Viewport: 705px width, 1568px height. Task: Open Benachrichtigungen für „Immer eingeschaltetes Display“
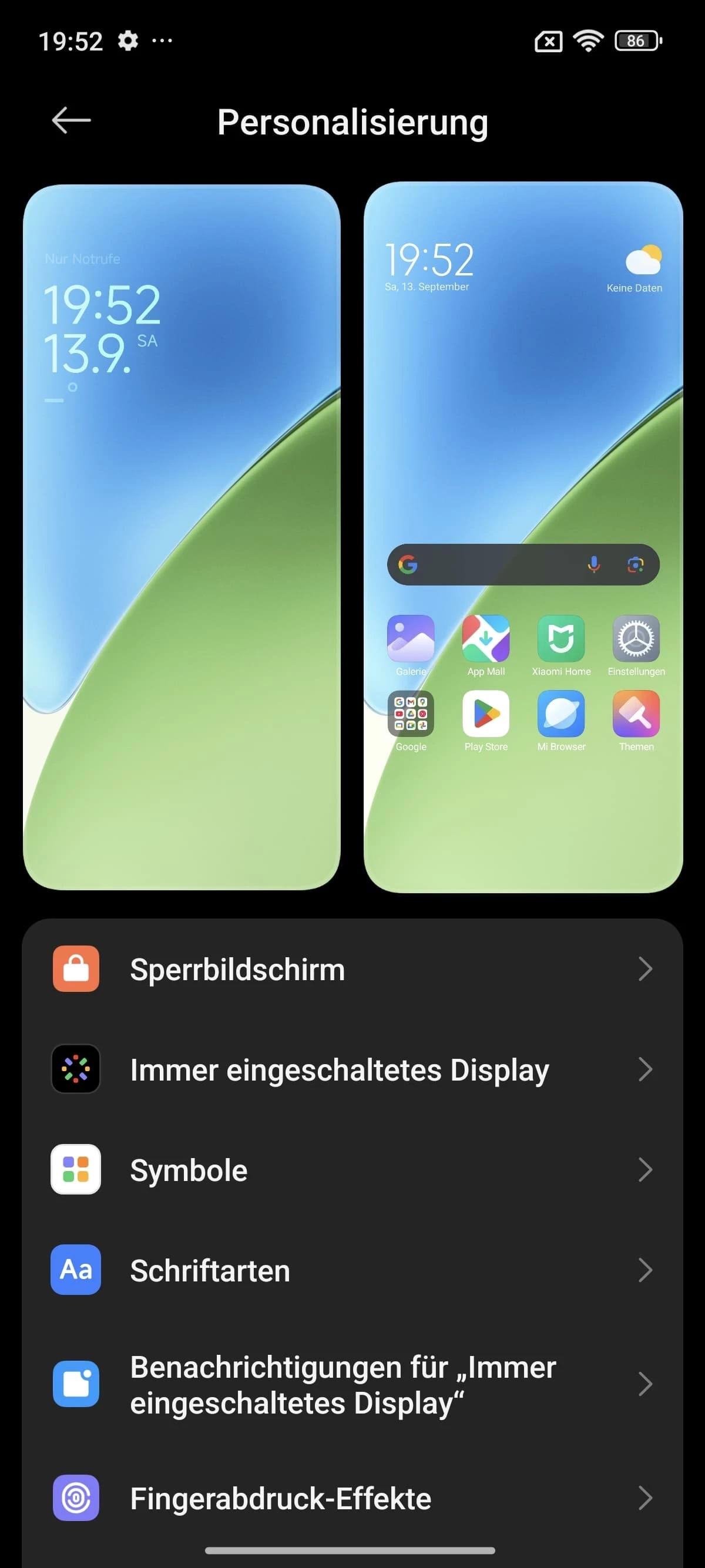352,1384
